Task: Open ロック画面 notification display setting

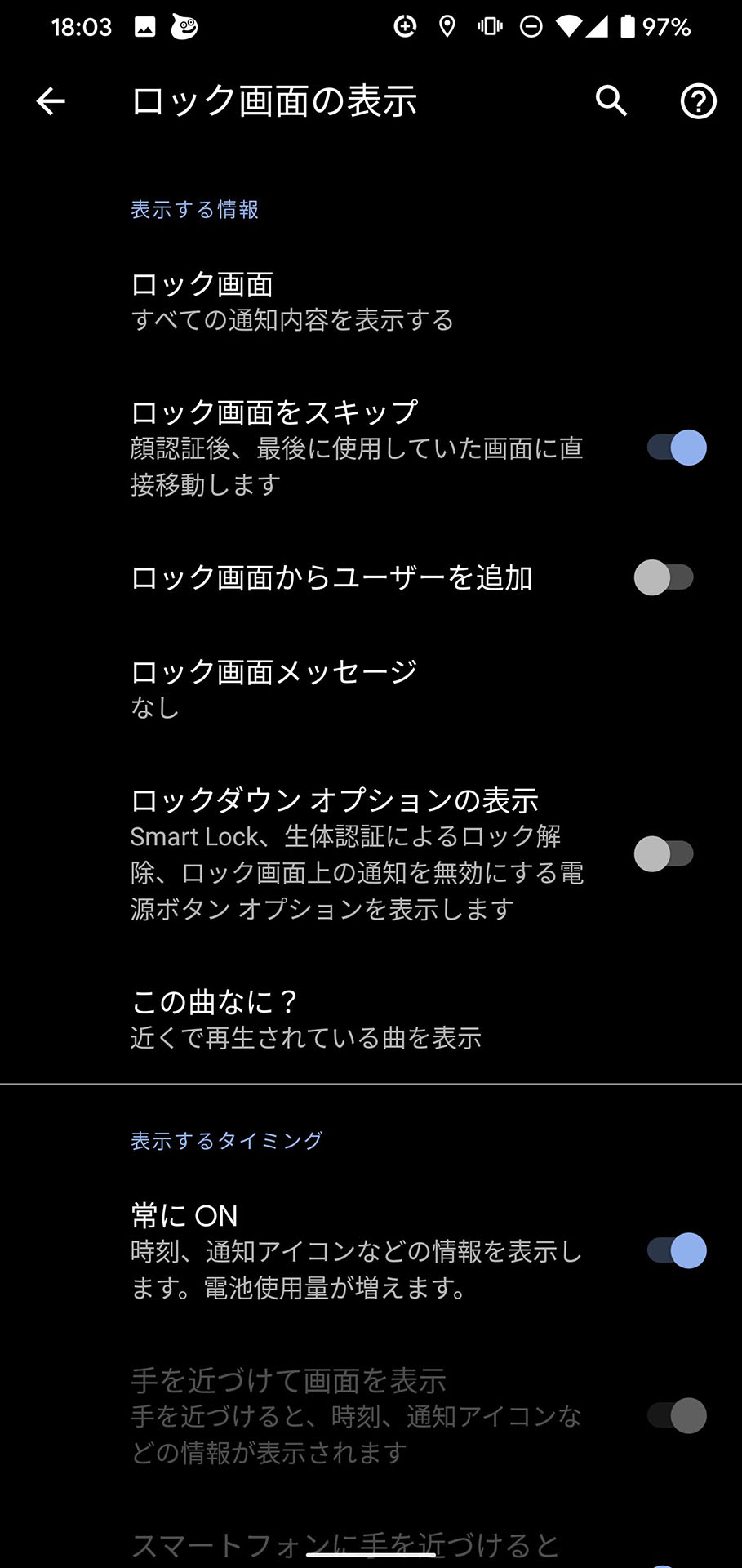Action: click(371, 301)
